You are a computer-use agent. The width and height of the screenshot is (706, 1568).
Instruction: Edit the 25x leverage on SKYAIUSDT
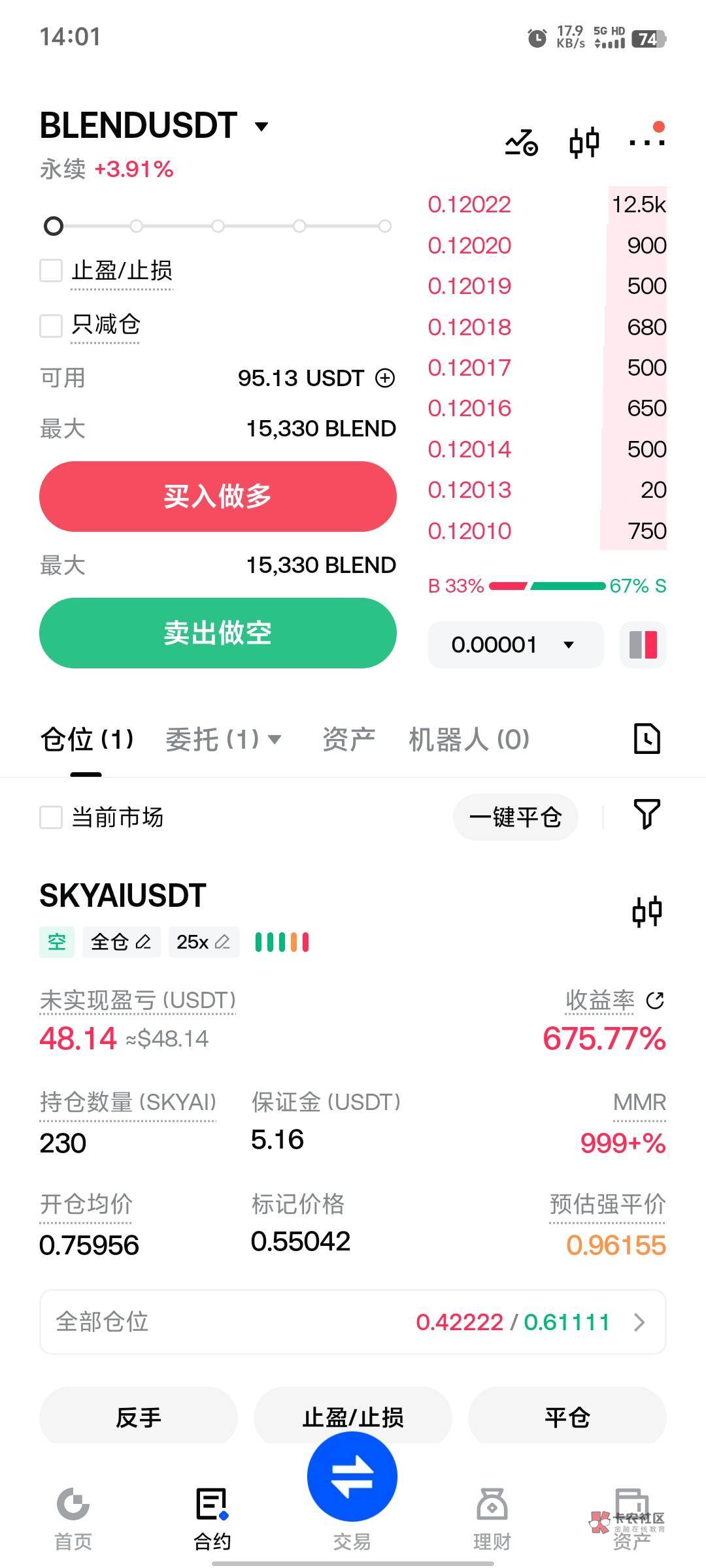click(203, 942)
